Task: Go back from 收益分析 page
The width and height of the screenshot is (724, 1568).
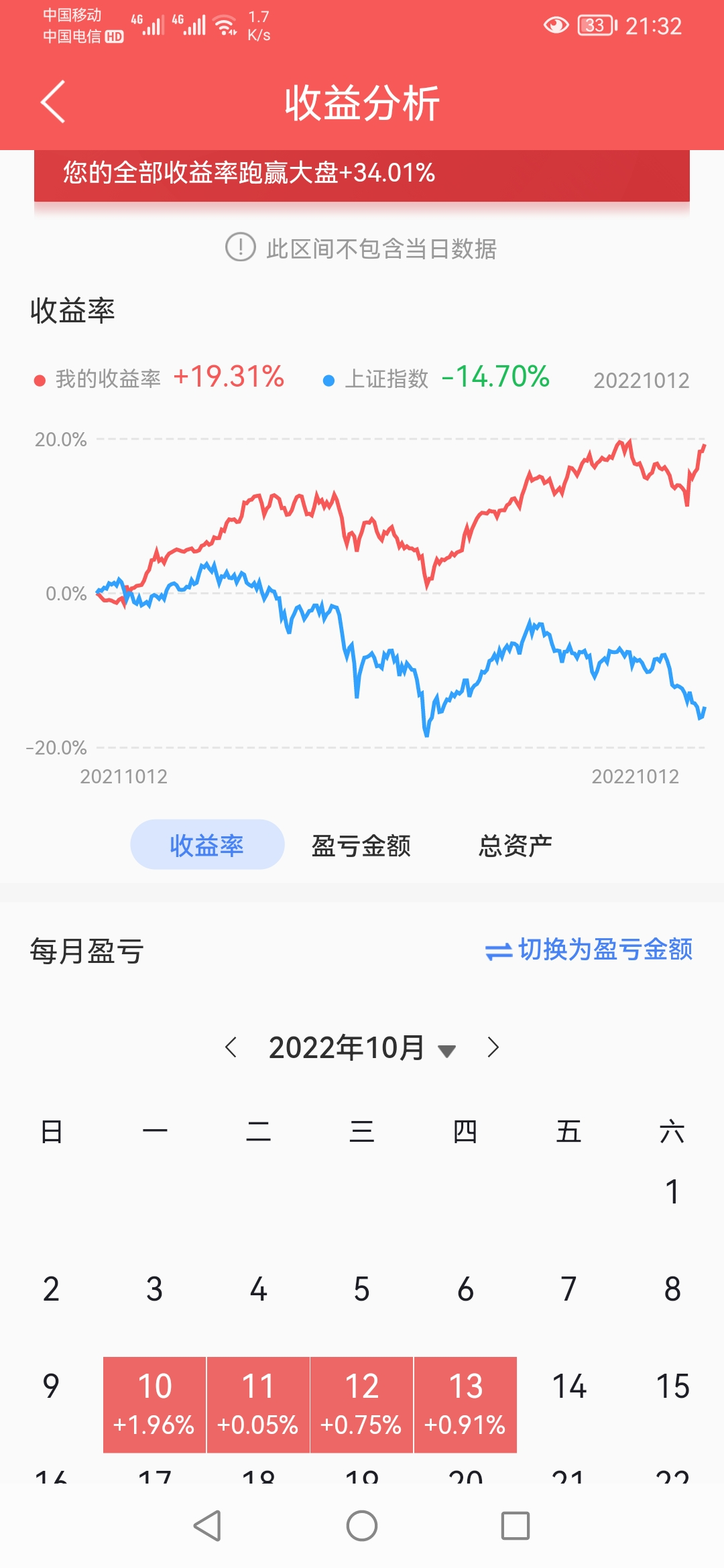Action: pos(54,102)
